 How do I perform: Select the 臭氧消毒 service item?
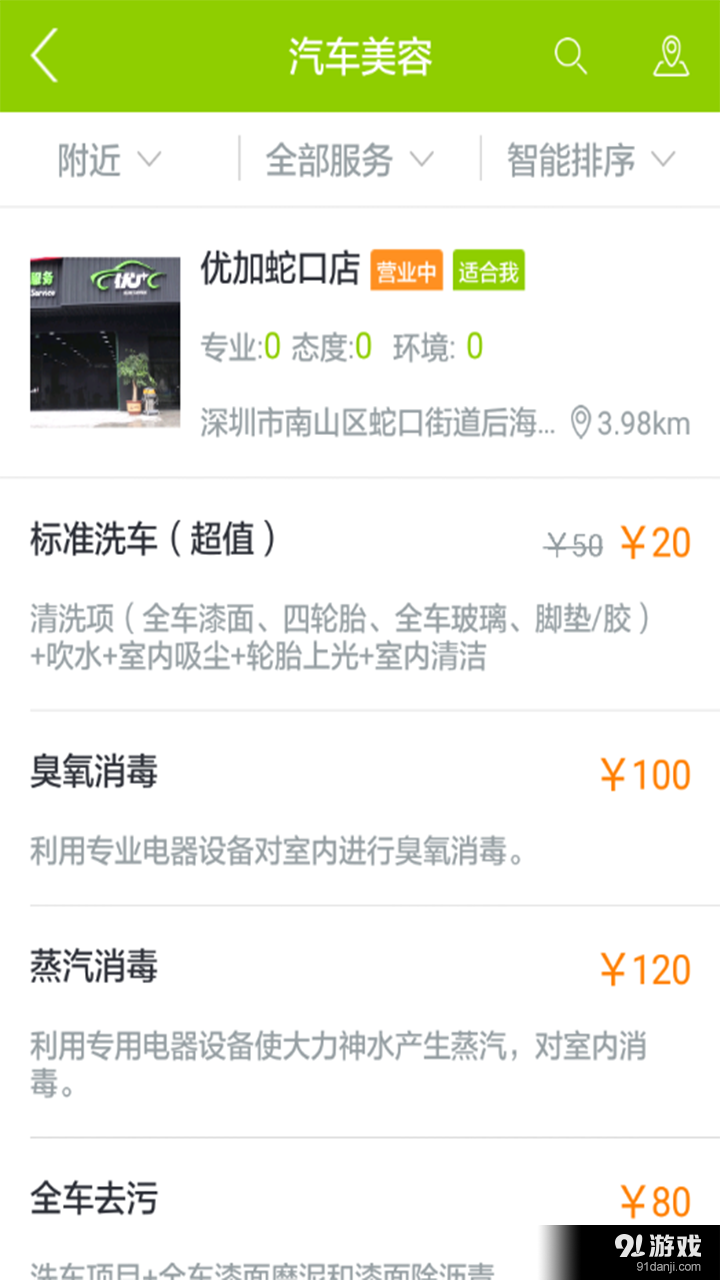[93, 772]
